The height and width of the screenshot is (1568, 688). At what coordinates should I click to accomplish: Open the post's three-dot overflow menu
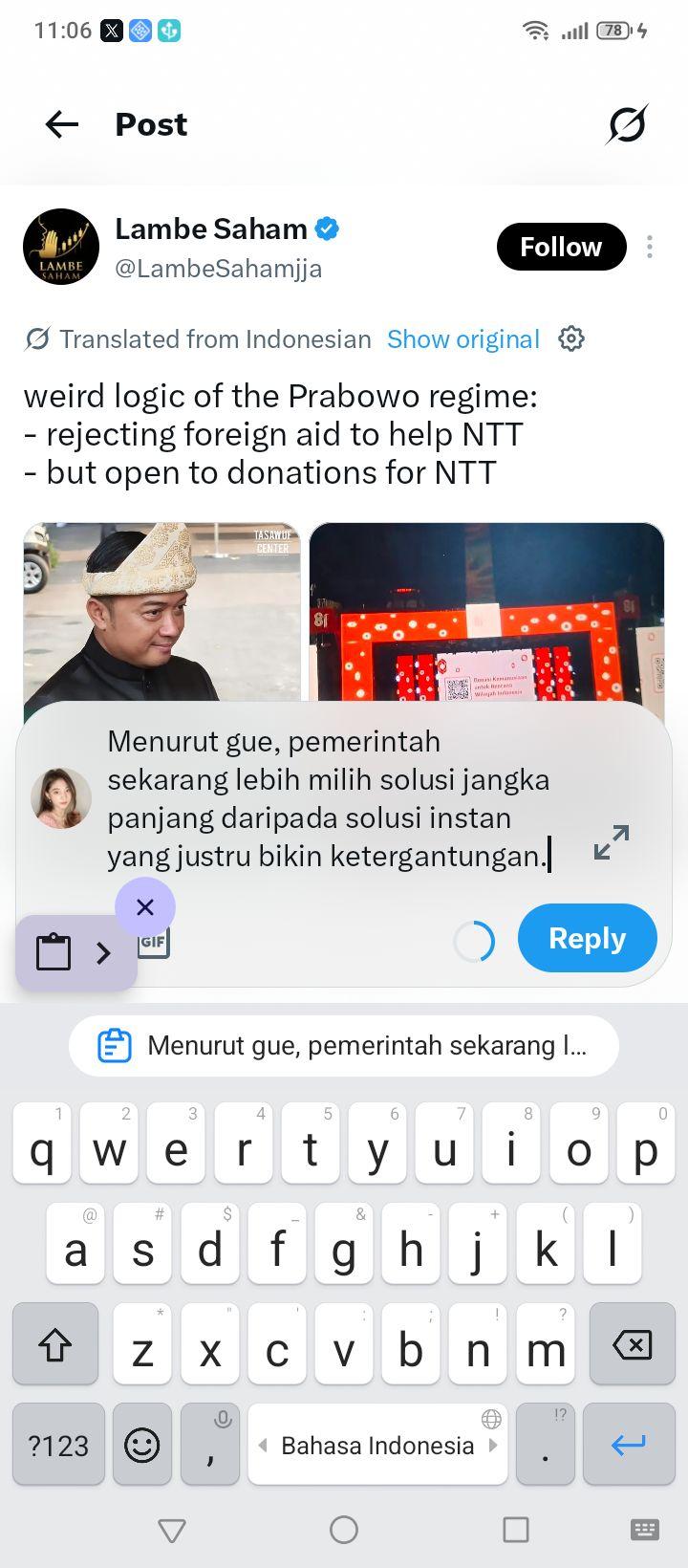pyautogui.click(x=650, y=247)
